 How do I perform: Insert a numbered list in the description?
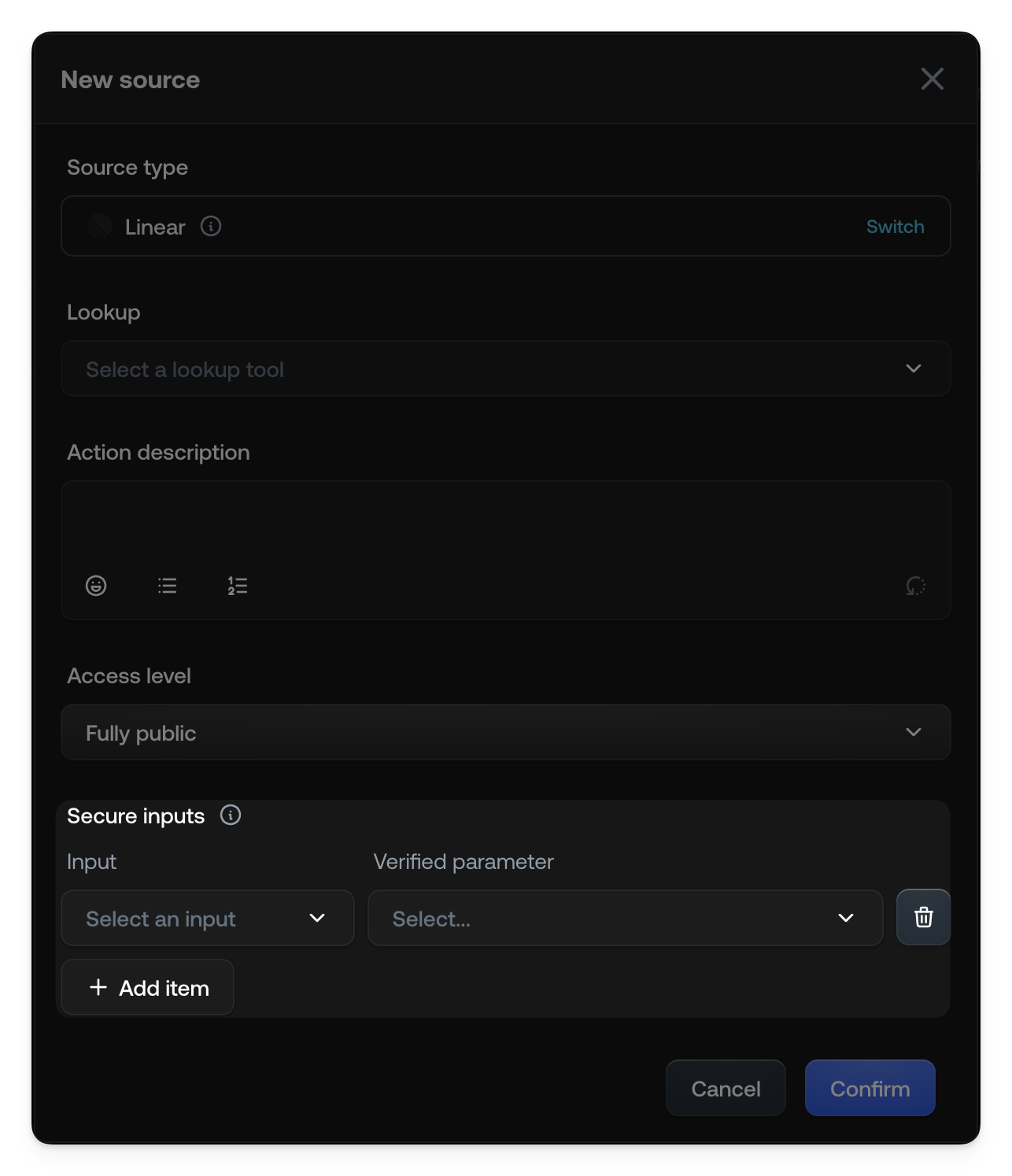click(x=237, y=585)
